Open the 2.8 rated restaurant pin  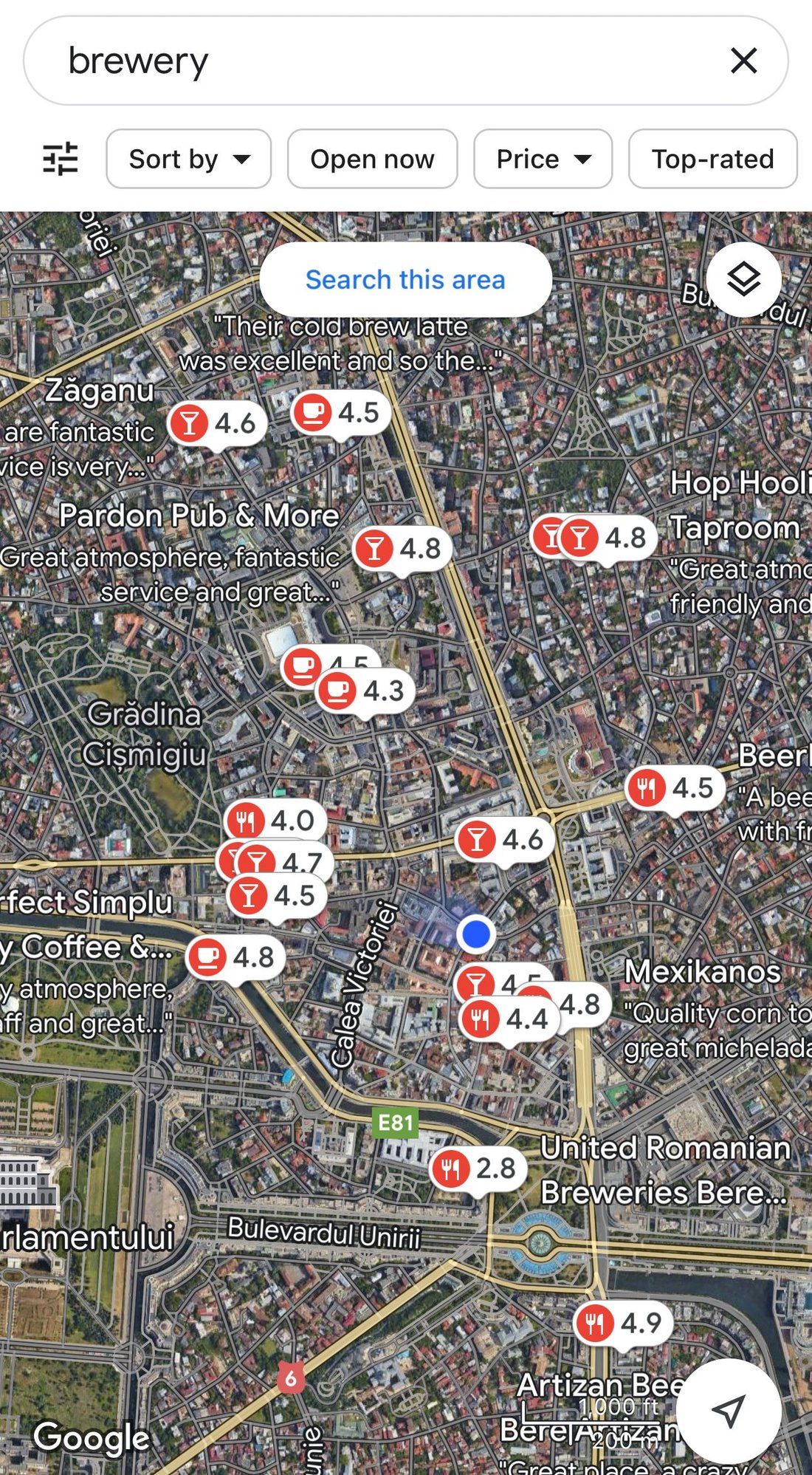click(x=478, y=1168)
